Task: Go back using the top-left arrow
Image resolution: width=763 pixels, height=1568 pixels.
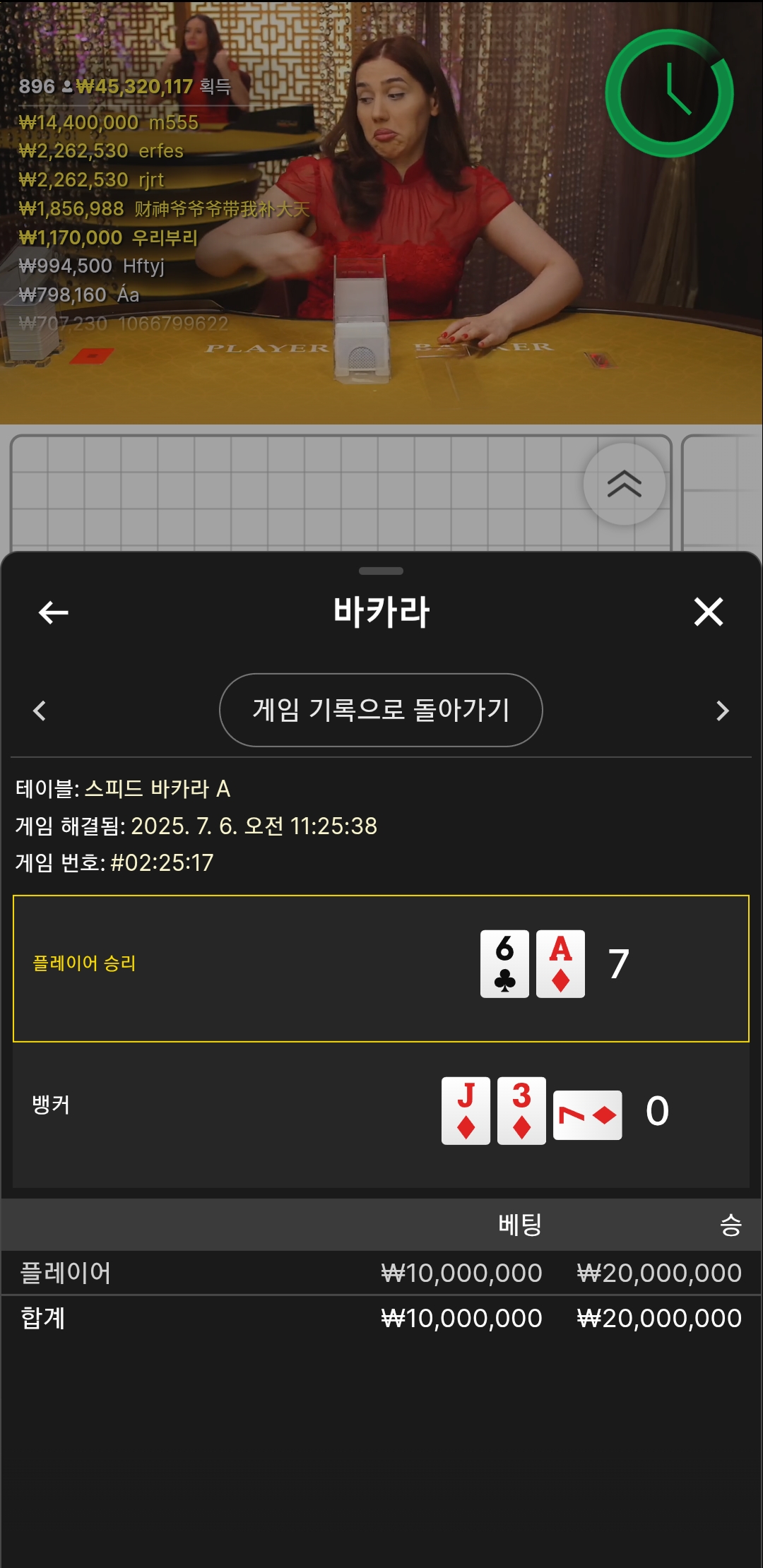Action: point(53,612)
